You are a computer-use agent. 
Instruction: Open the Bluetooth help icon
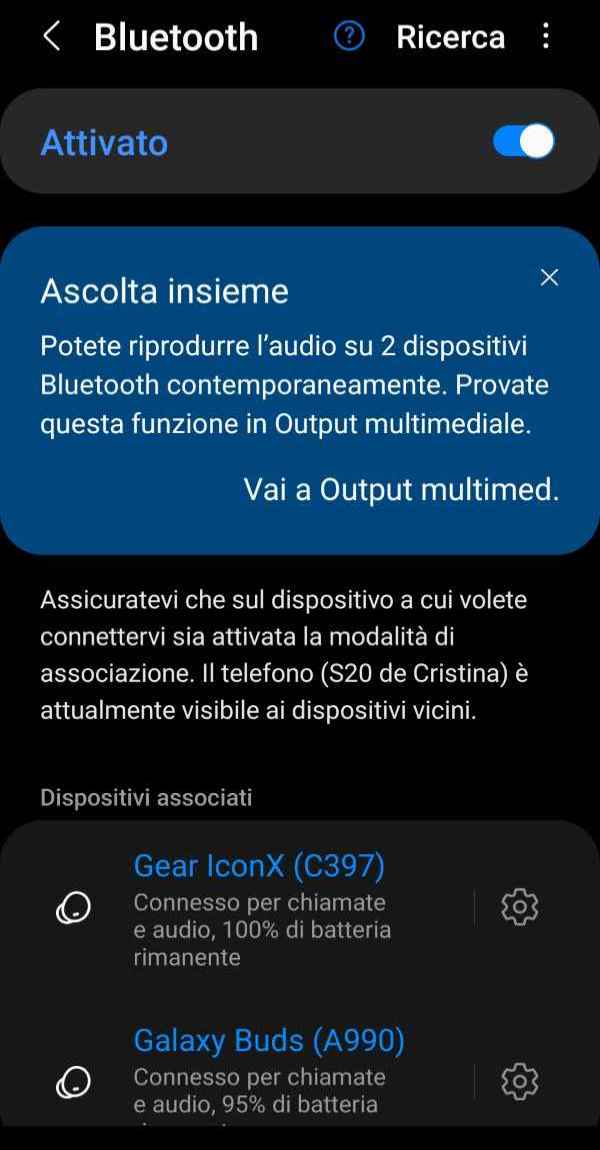(x=348, y=35)
